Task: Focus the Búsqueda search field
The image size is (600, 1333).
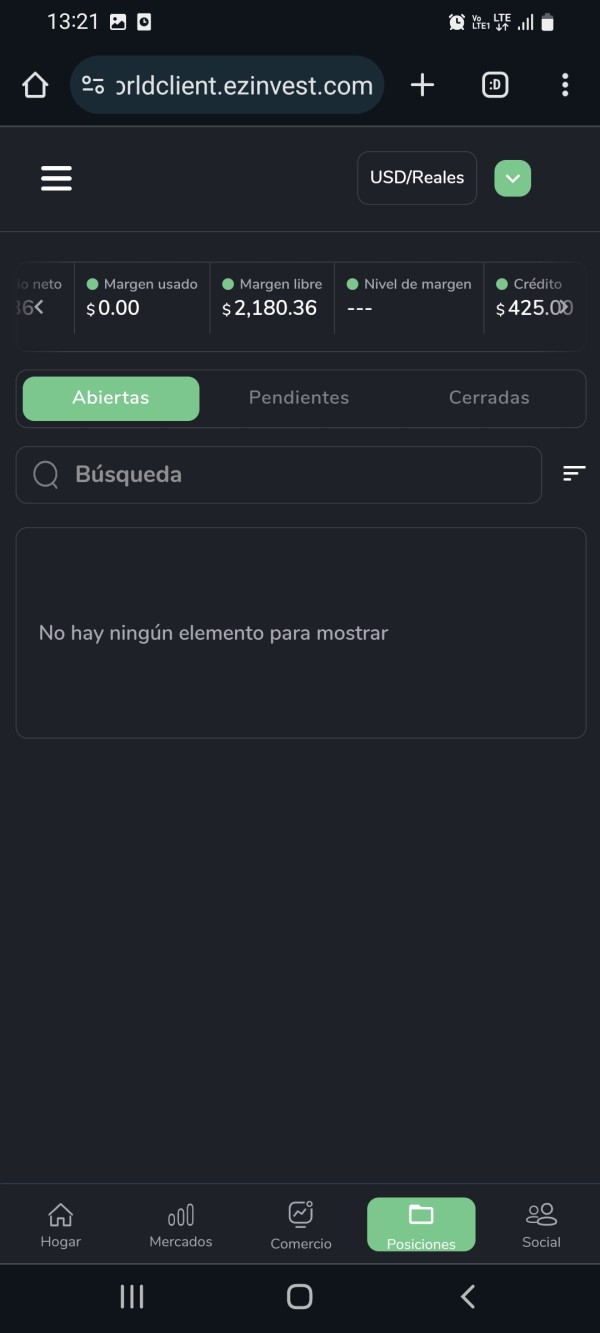Action: [279, 475]
